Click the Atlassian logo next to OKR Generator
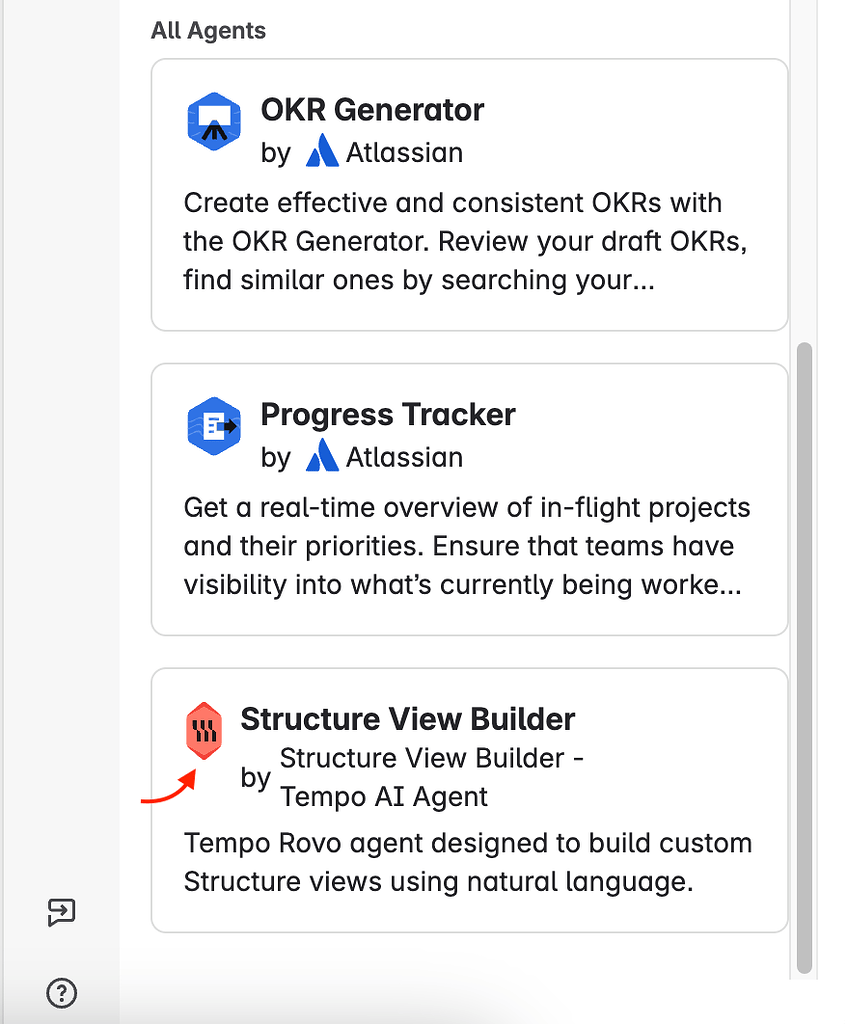This screenshot has width=846, height=1024. (320, 152)
